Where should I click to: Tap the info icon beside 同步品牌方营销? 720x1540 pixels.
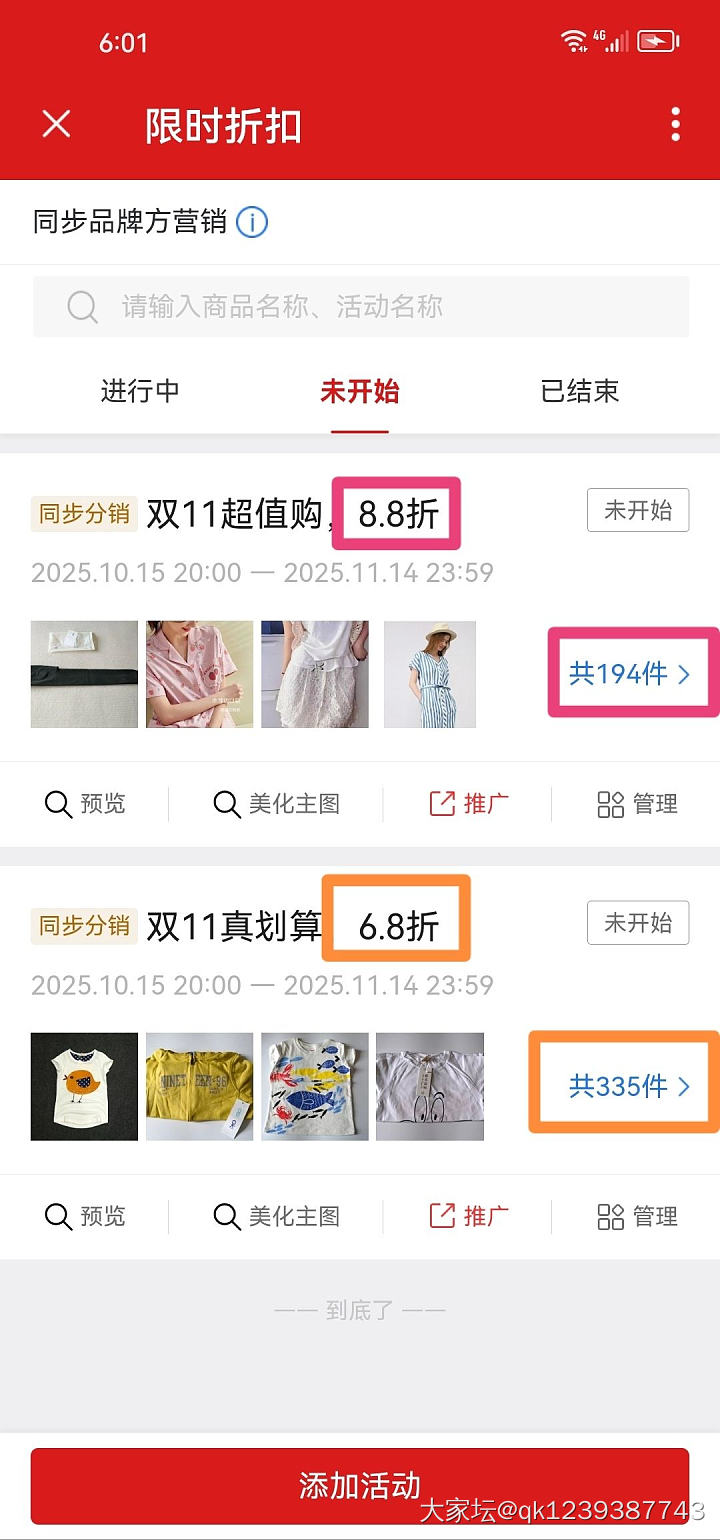coord(252,222)
